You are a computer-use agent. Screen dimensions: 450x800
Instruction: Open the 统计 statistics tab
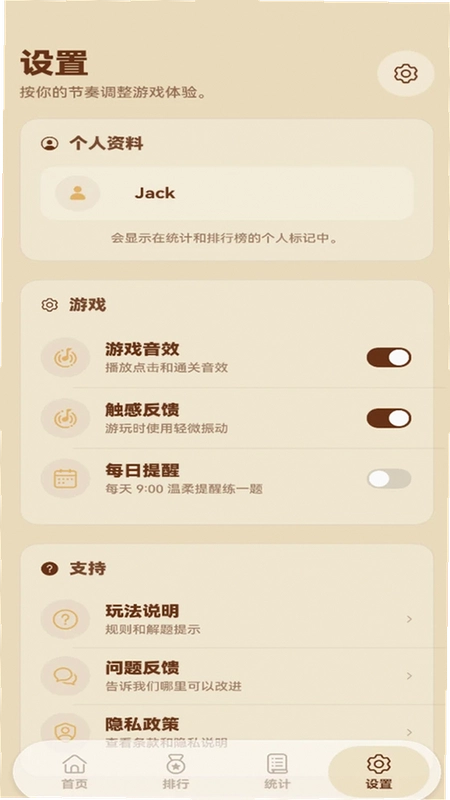277,770
